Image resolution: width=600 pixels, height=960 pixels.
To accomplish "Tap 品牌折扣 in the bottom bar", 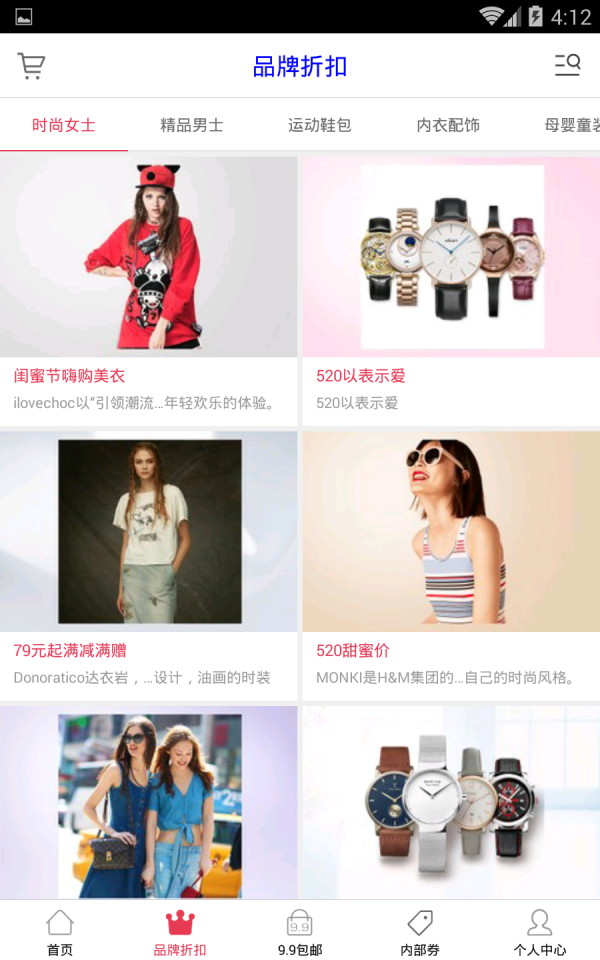I will tap(180, 932).
